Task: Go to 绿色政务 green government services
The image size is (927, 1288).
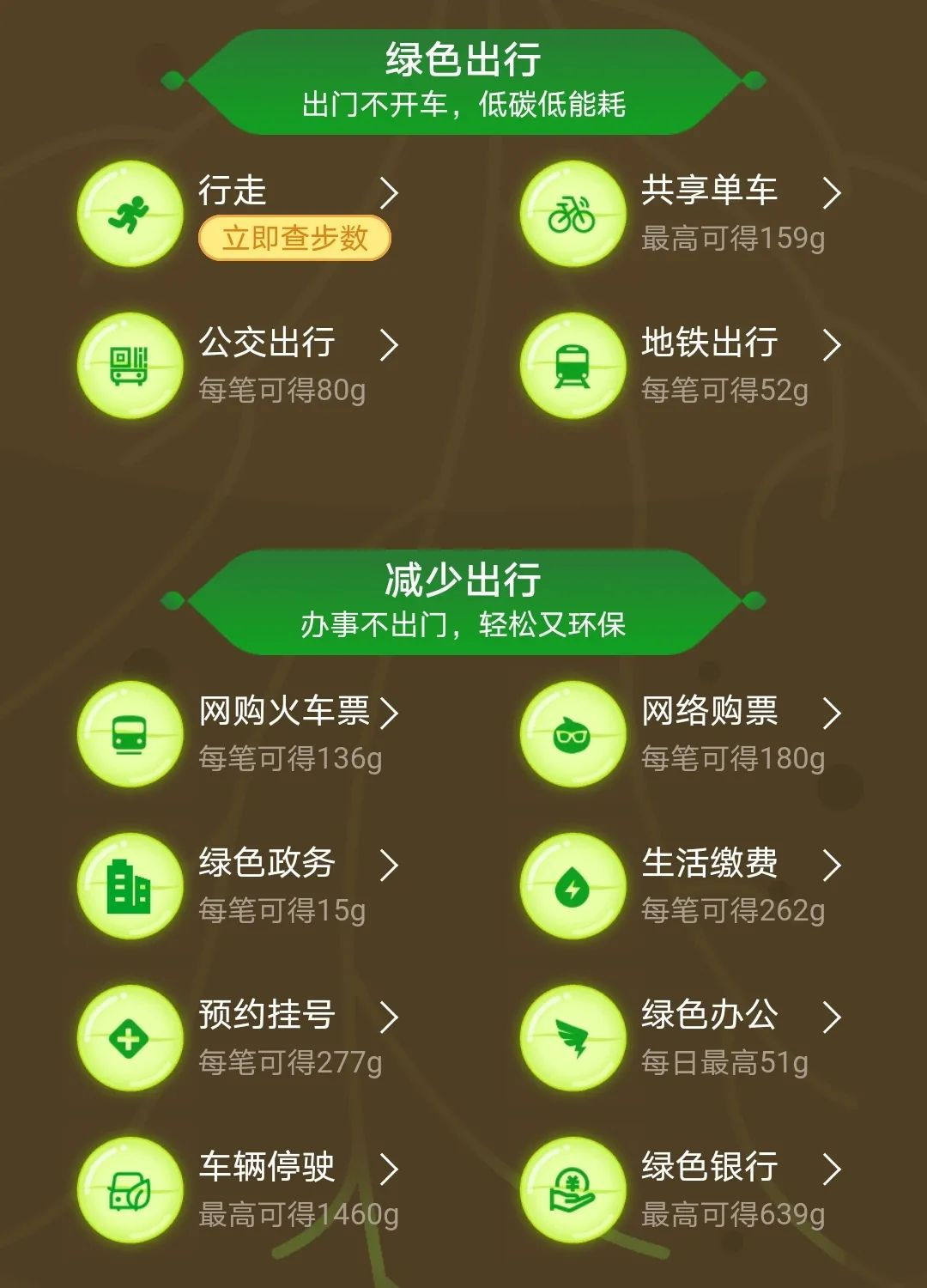Action: 267,864
